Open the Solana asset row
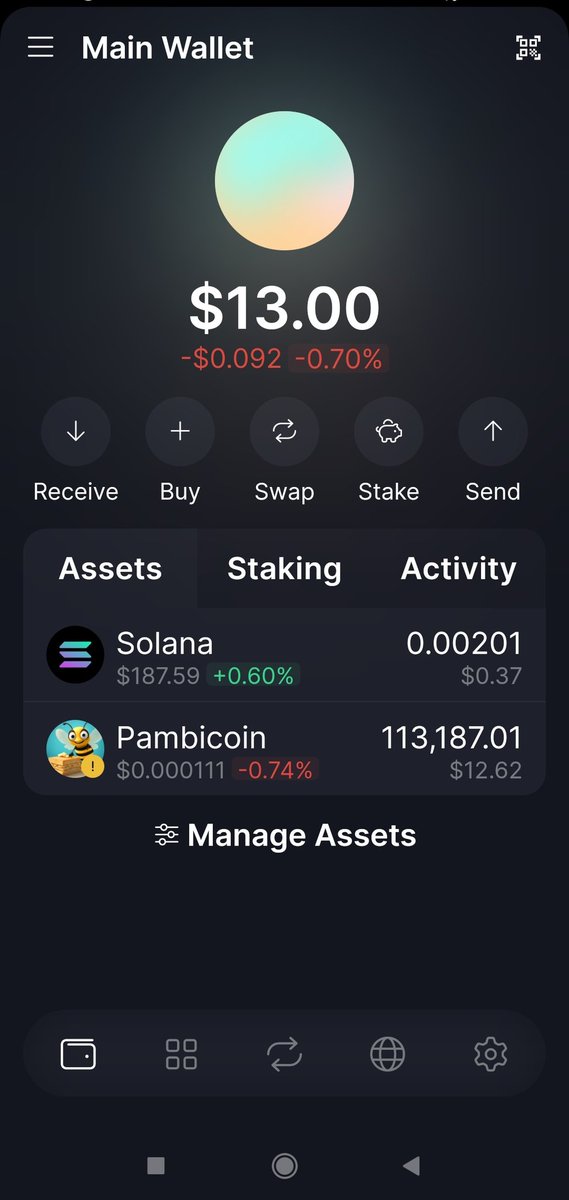This screenshot has width=569, height=1200. [284, 655]
